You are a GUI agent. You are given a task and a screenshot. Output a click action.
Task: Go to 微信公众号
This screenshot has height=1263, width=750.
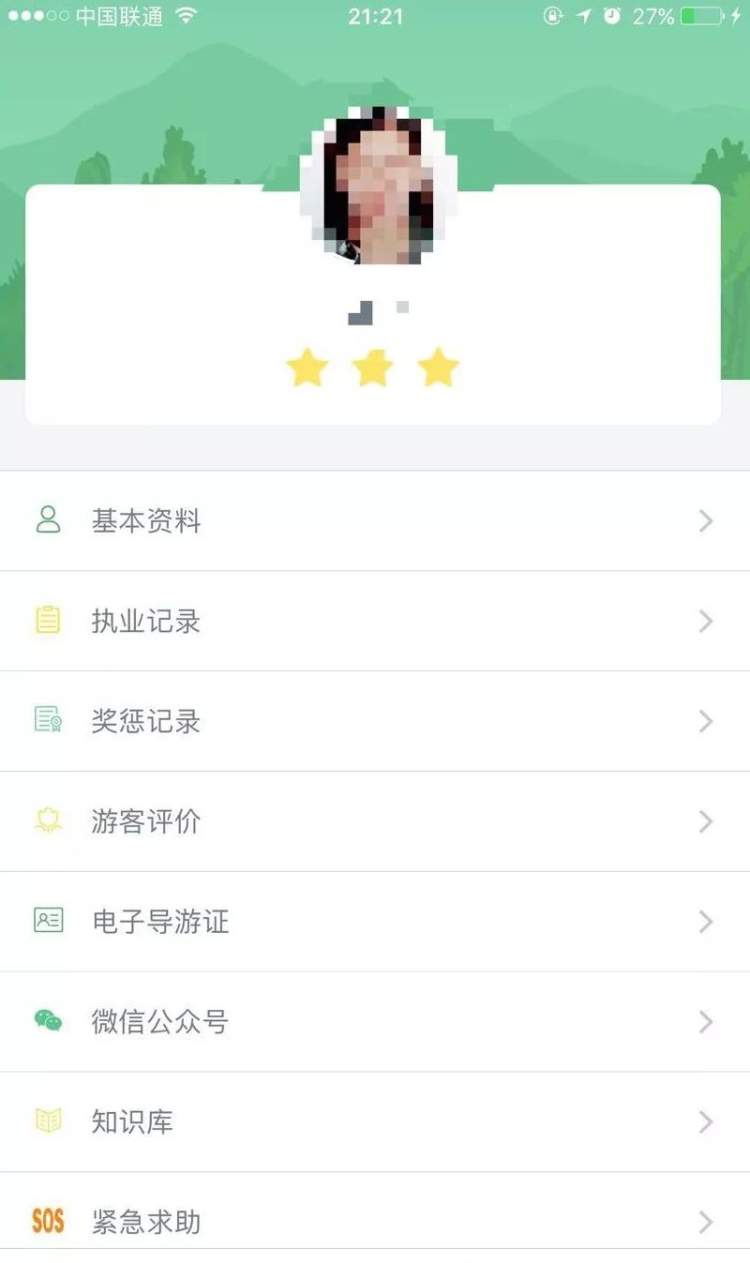pos(374,1021)
